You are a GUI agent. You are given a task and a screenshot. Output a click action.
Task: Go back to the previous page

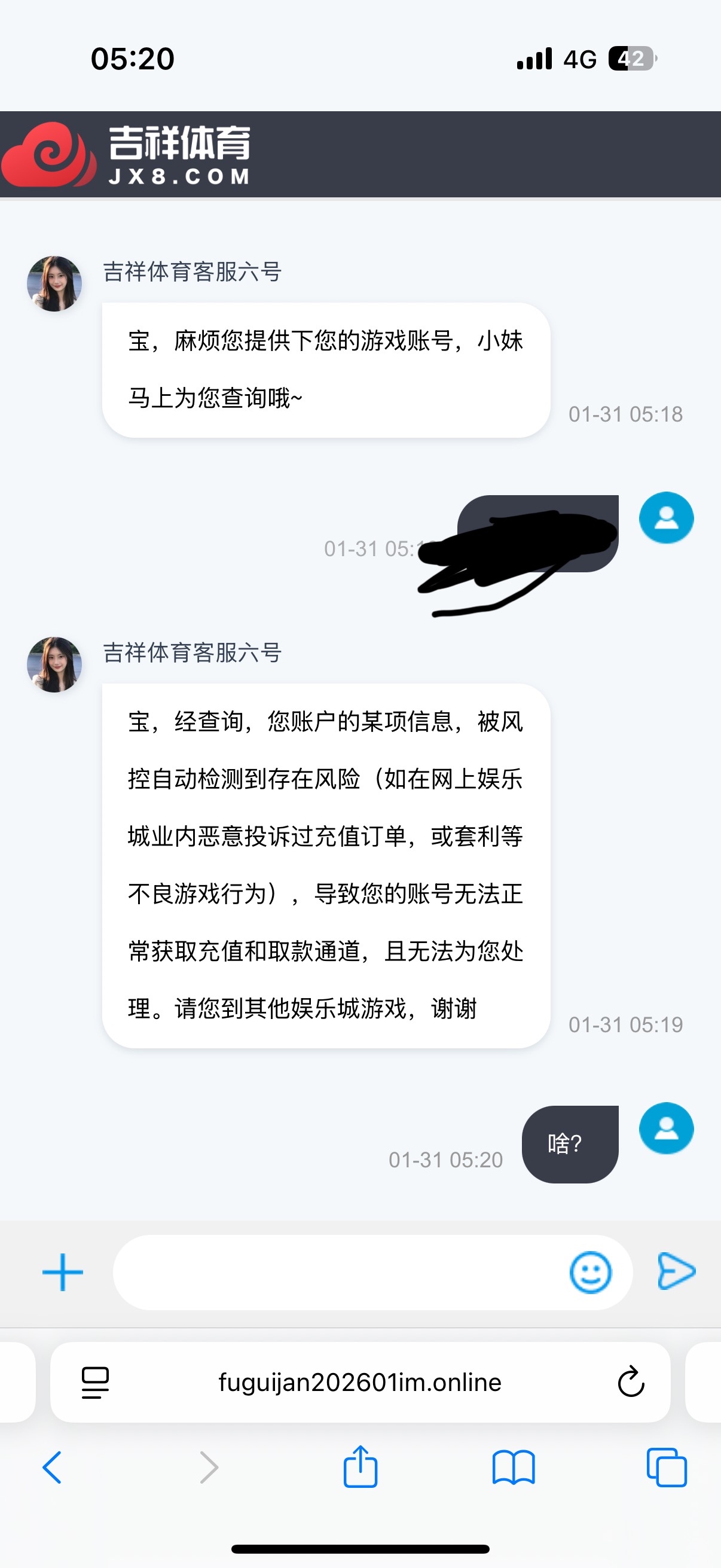53,1468
